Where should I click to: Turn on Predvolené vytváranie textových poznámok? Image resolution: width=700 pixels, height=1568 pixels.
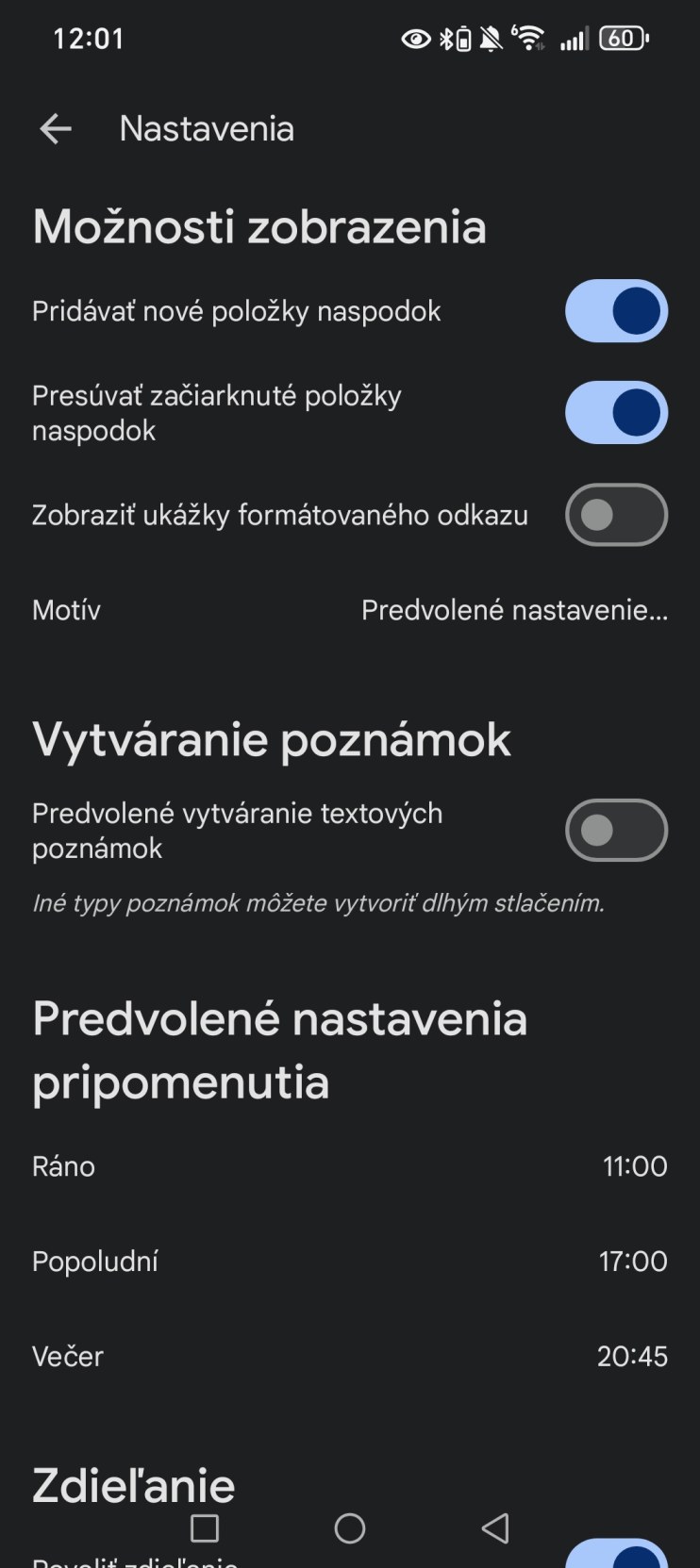pyautogui.click(x=616, y=831)
